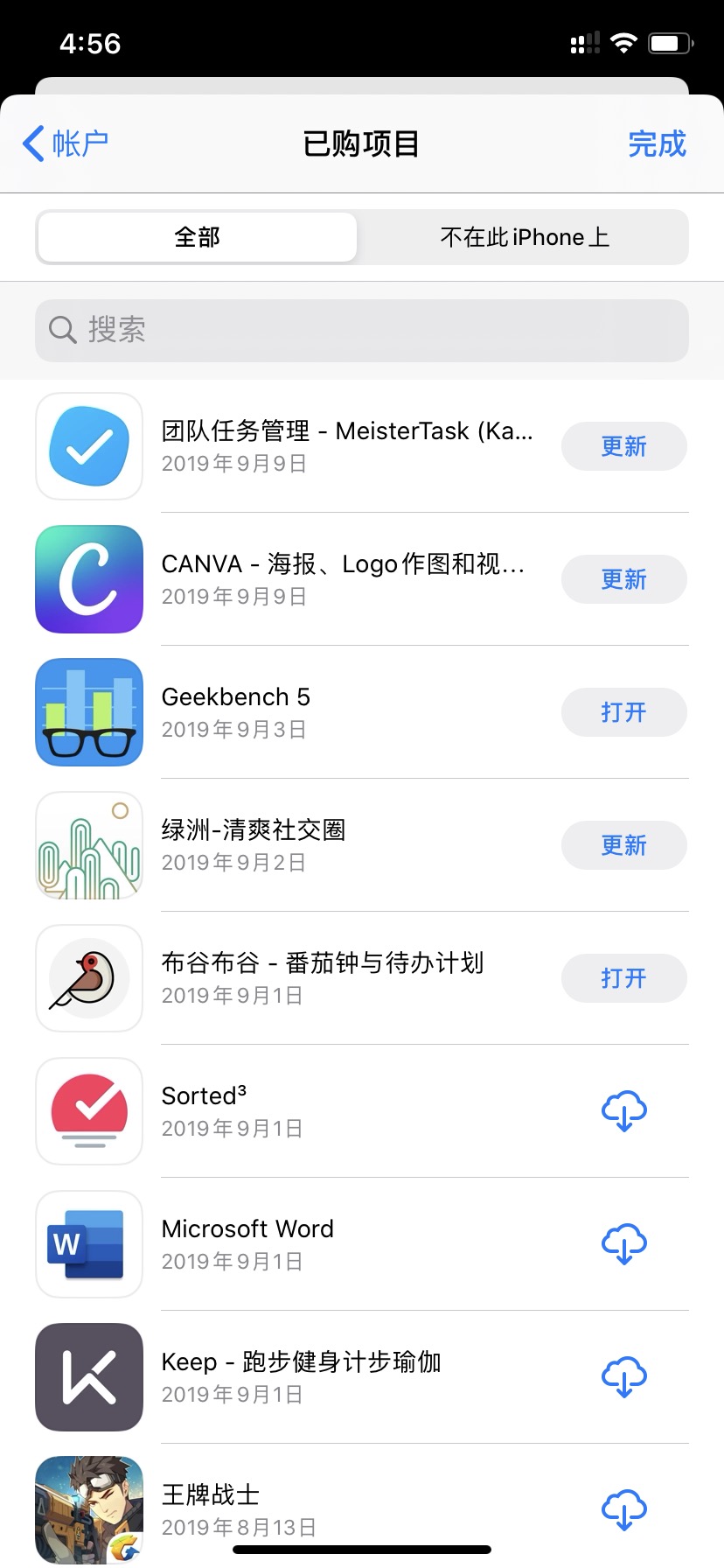The width and height of the screenshot is (724, 1568).
Task: Tap the Canva app icon
Action: pos(88,579)
